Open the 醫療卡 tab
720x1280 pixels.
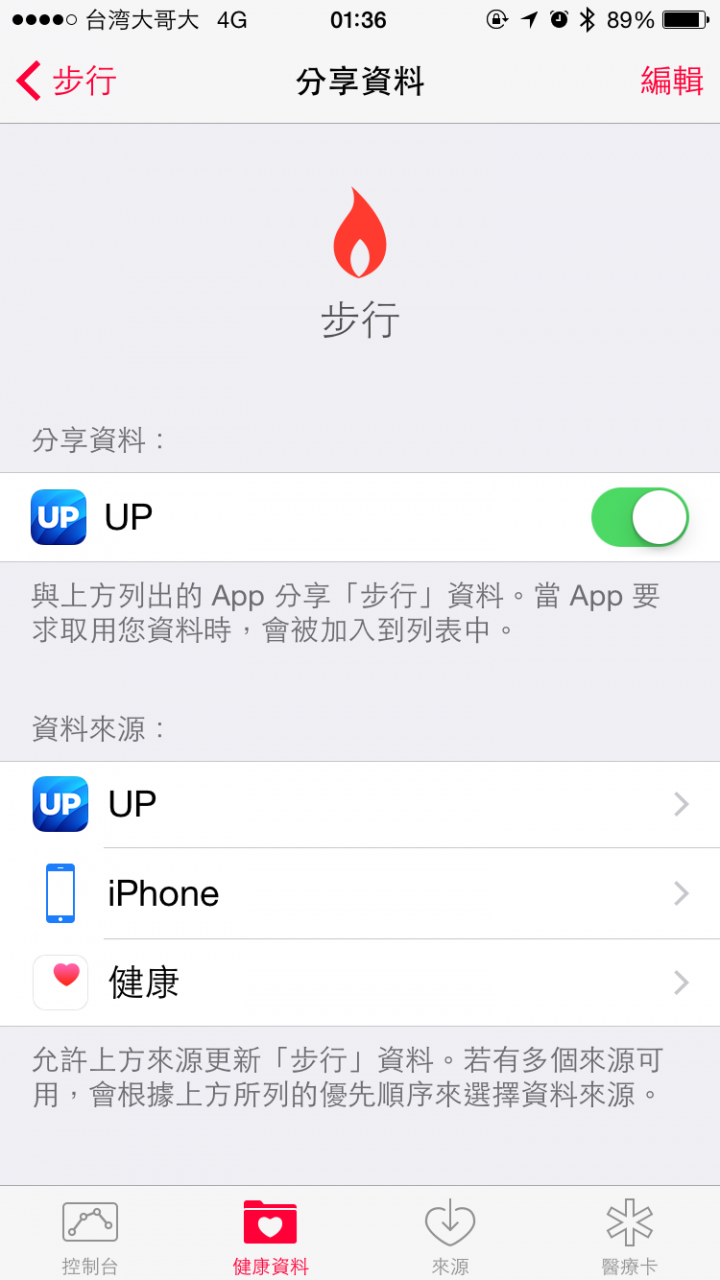point(630,1236)
